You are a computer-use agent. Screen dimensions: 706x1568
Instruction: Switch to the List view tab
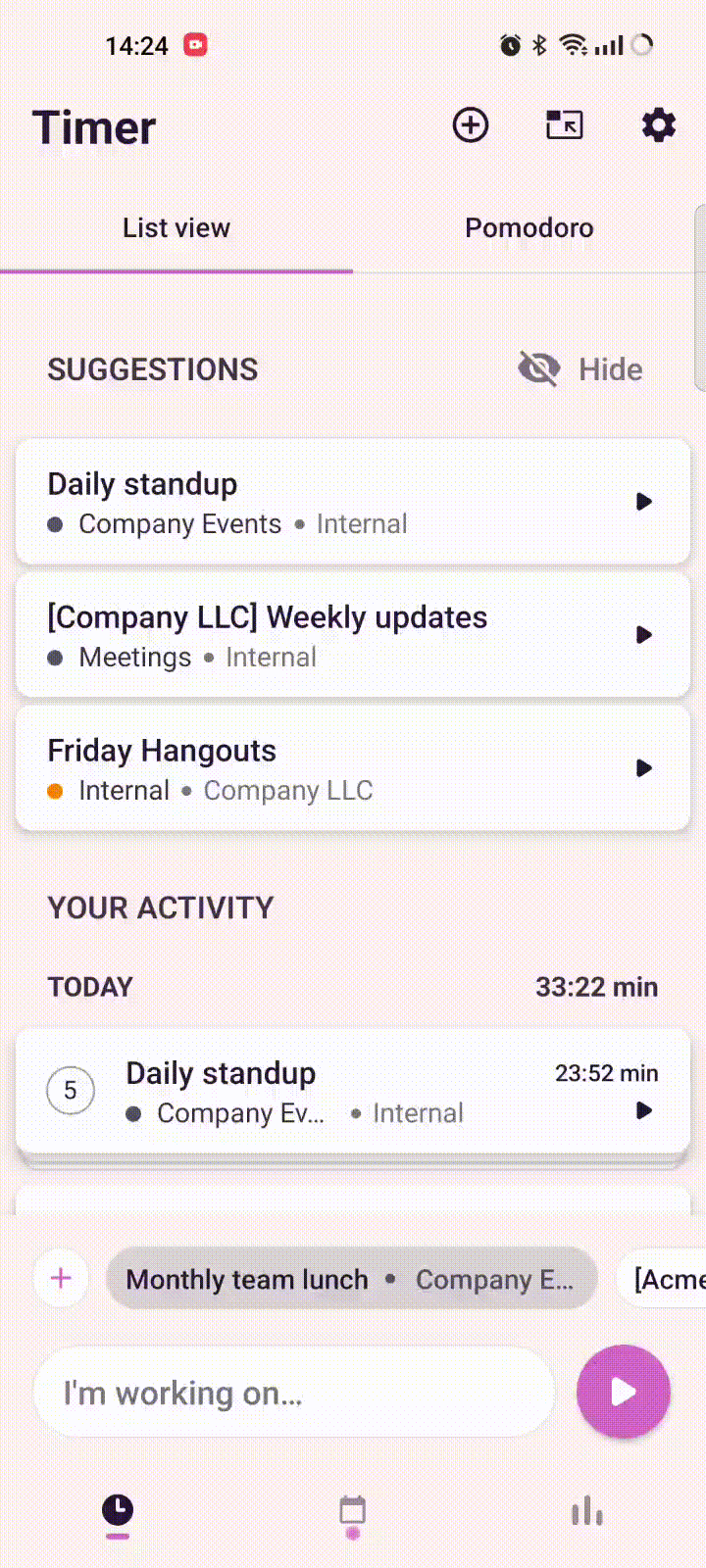point(176,228)
